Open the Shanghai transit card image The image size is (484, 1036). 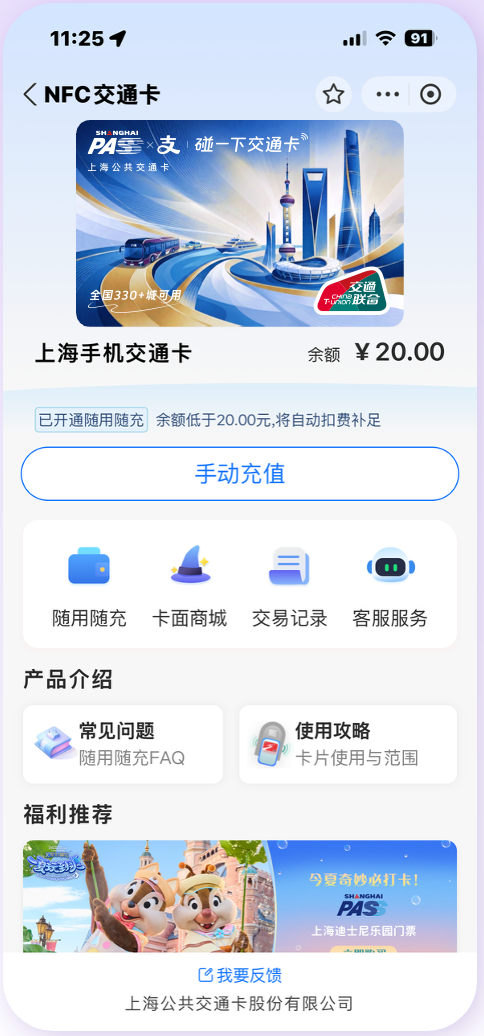coord(240,223)
